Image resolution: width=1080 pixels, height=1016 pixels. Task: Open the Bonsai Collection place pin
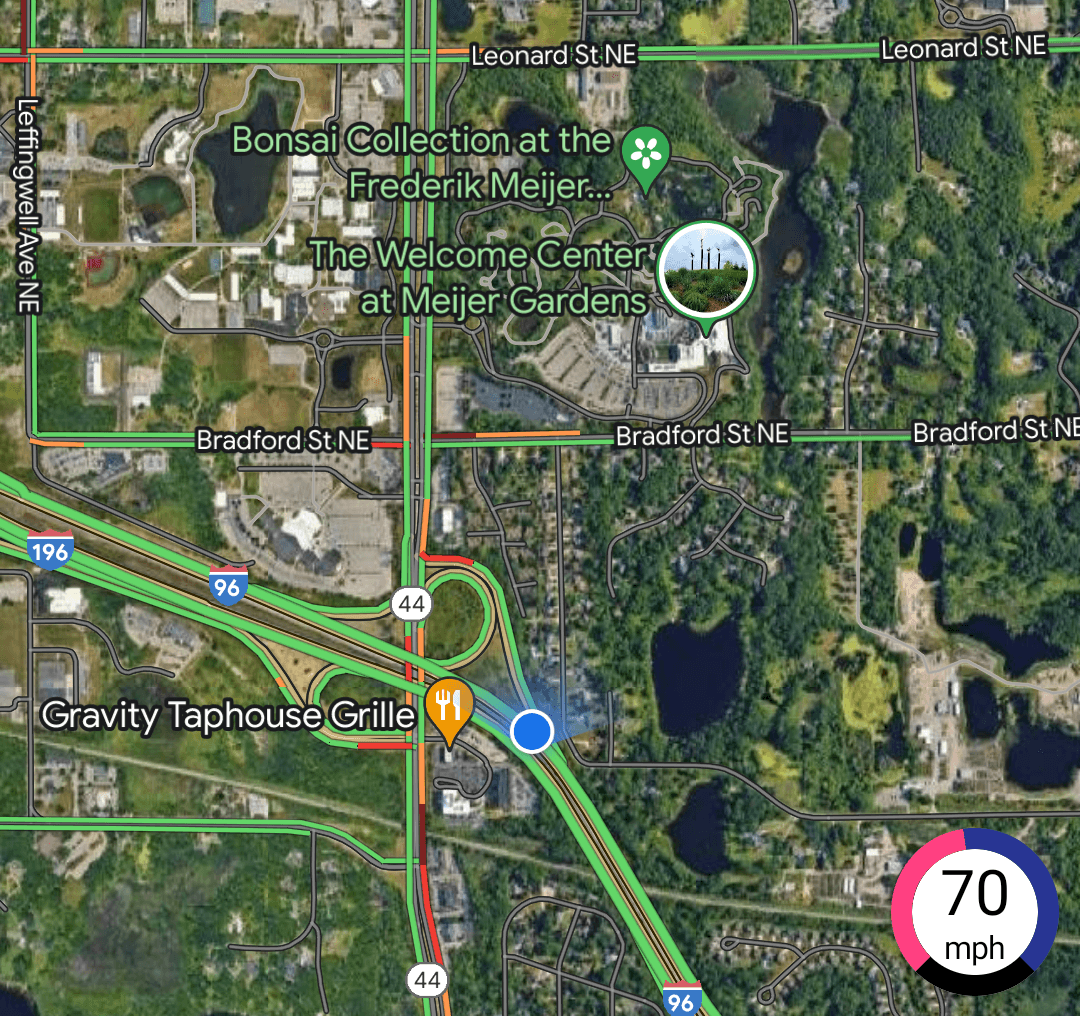click(646, 156)
